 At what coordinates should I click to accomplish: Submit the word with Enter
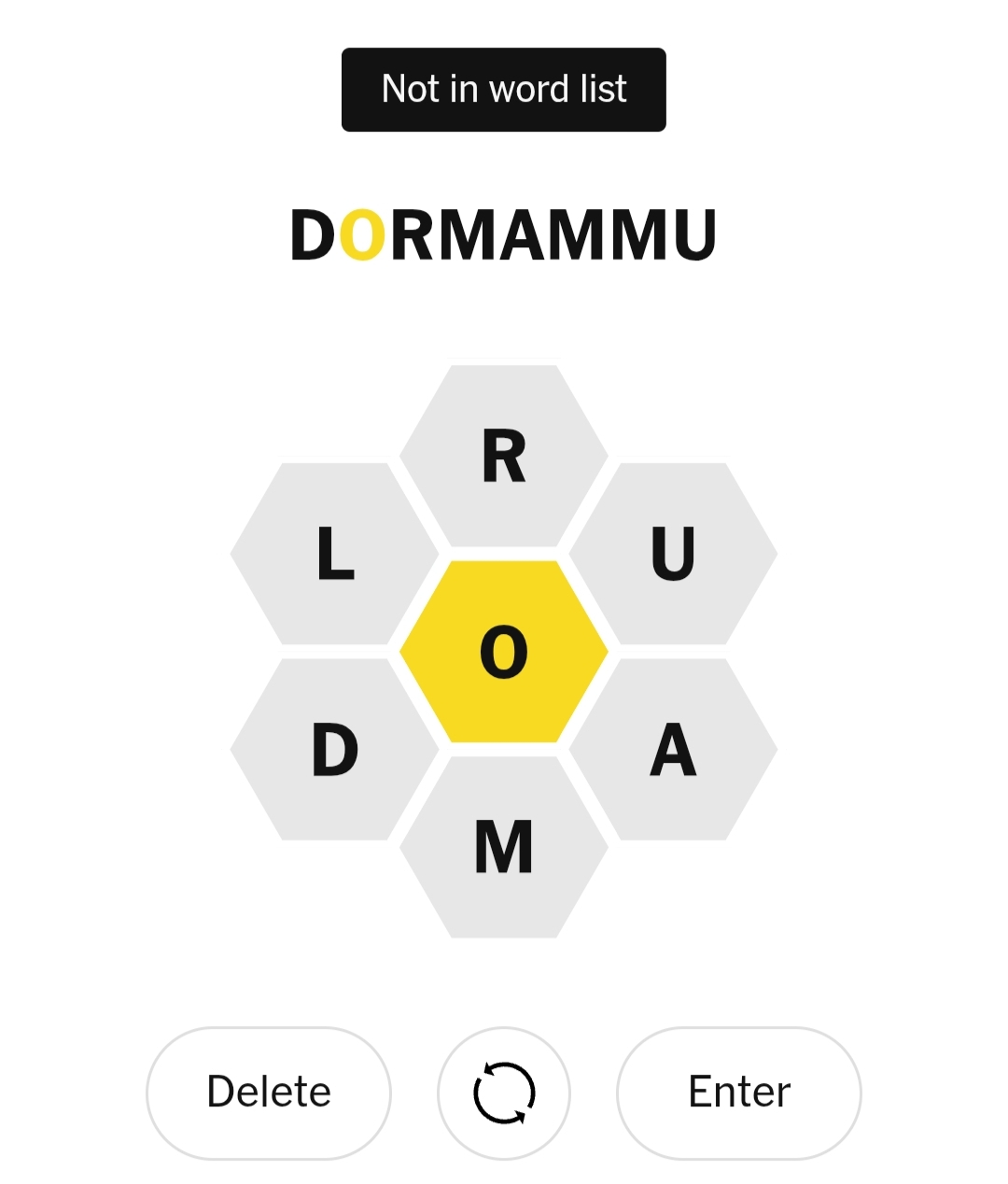pos(738,1092)
